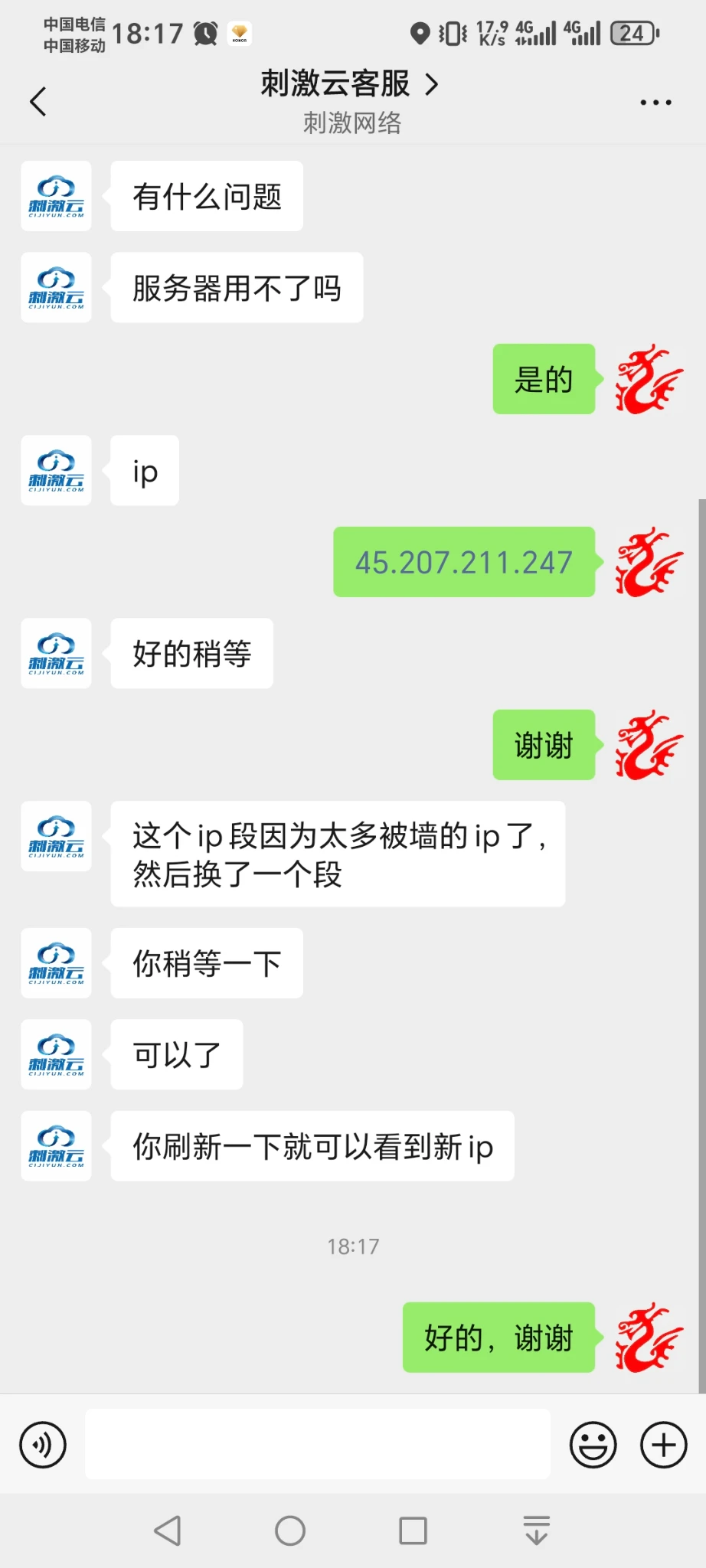Focus the message text field
This screenshot has height=1568, width=706.
click(317, 1444)
